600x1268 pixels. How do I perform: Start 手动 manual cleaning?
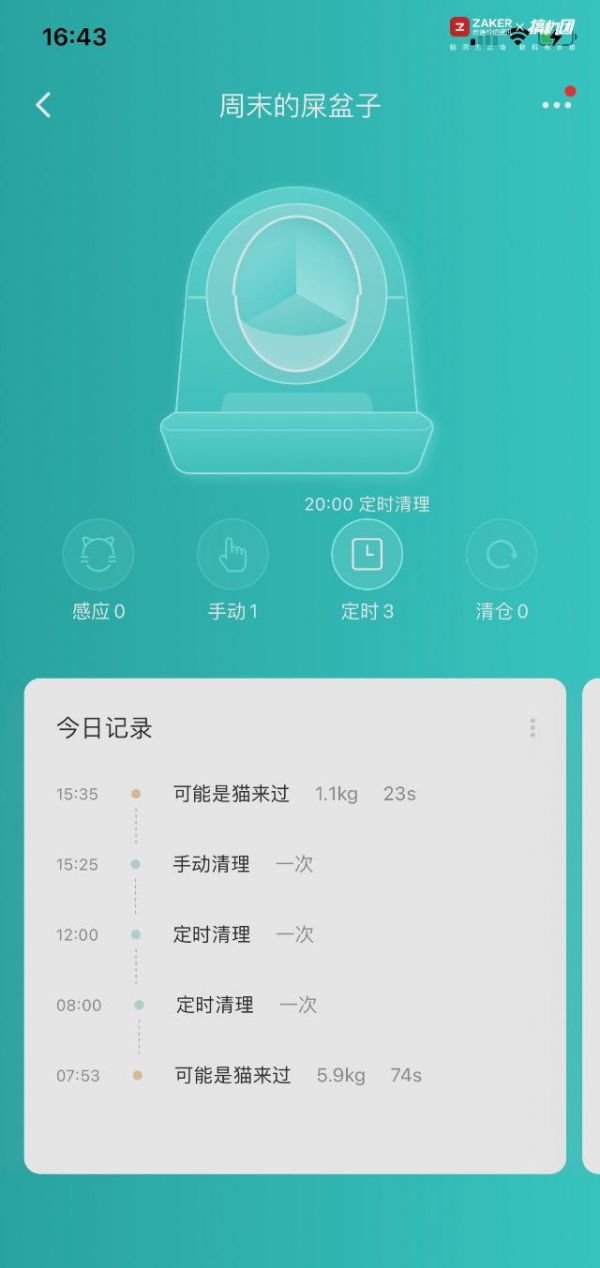coord(232,554)
